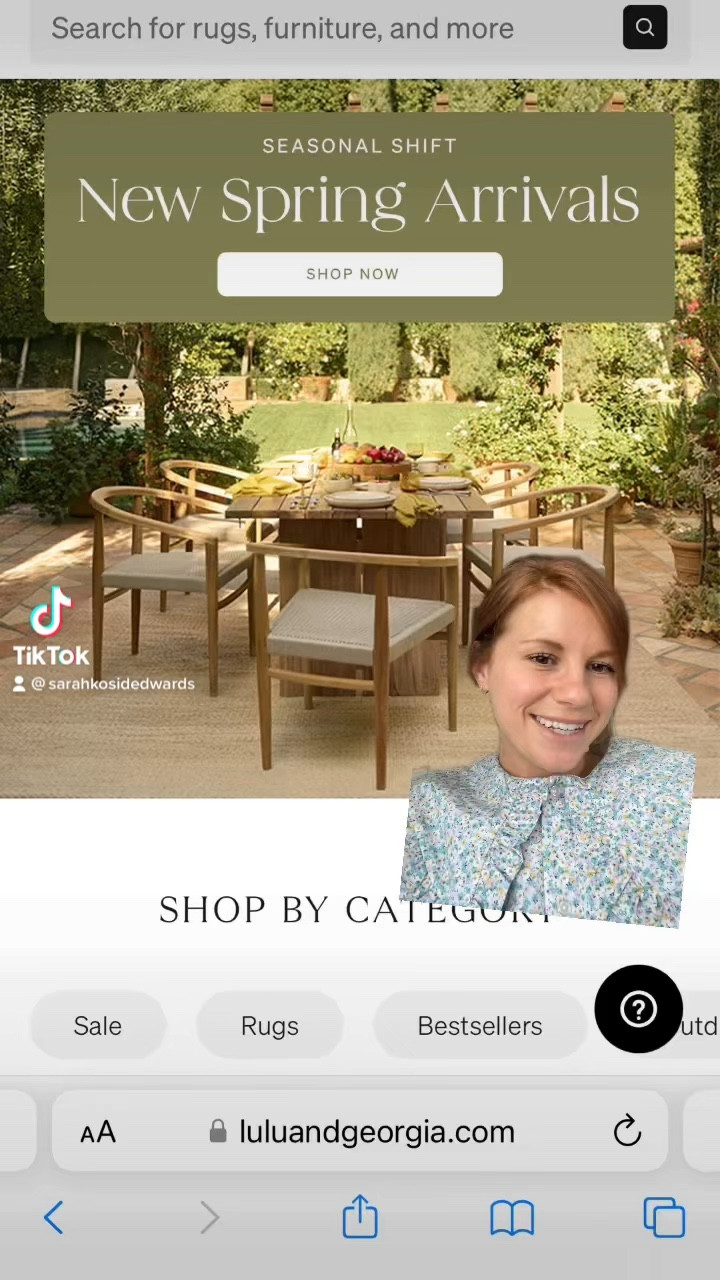Tap the luluandgeorgia.com address bar
720x1280 pixels.
(376, 1132)
